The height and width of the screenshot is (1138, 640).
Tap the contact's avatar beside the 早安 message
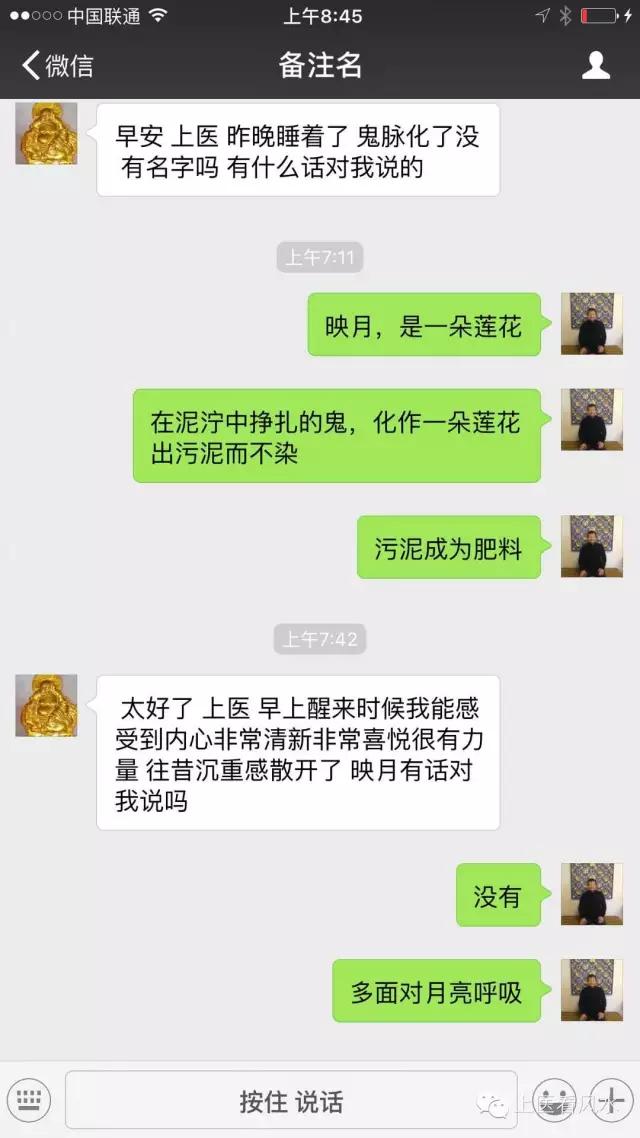[x=46, y=134]
